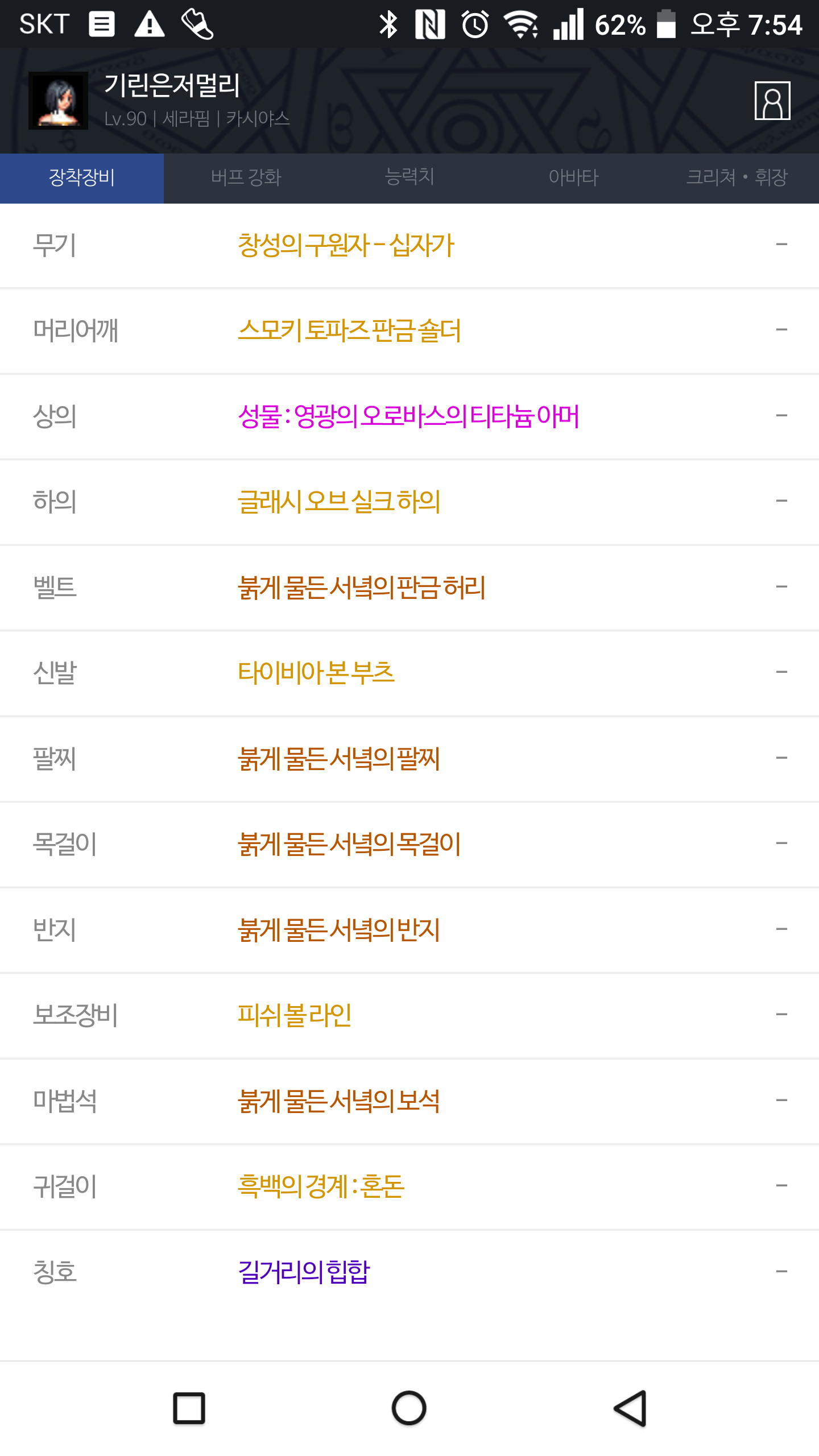View 성물 : 영광의 오로바스의 티타늄 아머
The height and width of the screenshot is (1456, 819).
[409, 416]
